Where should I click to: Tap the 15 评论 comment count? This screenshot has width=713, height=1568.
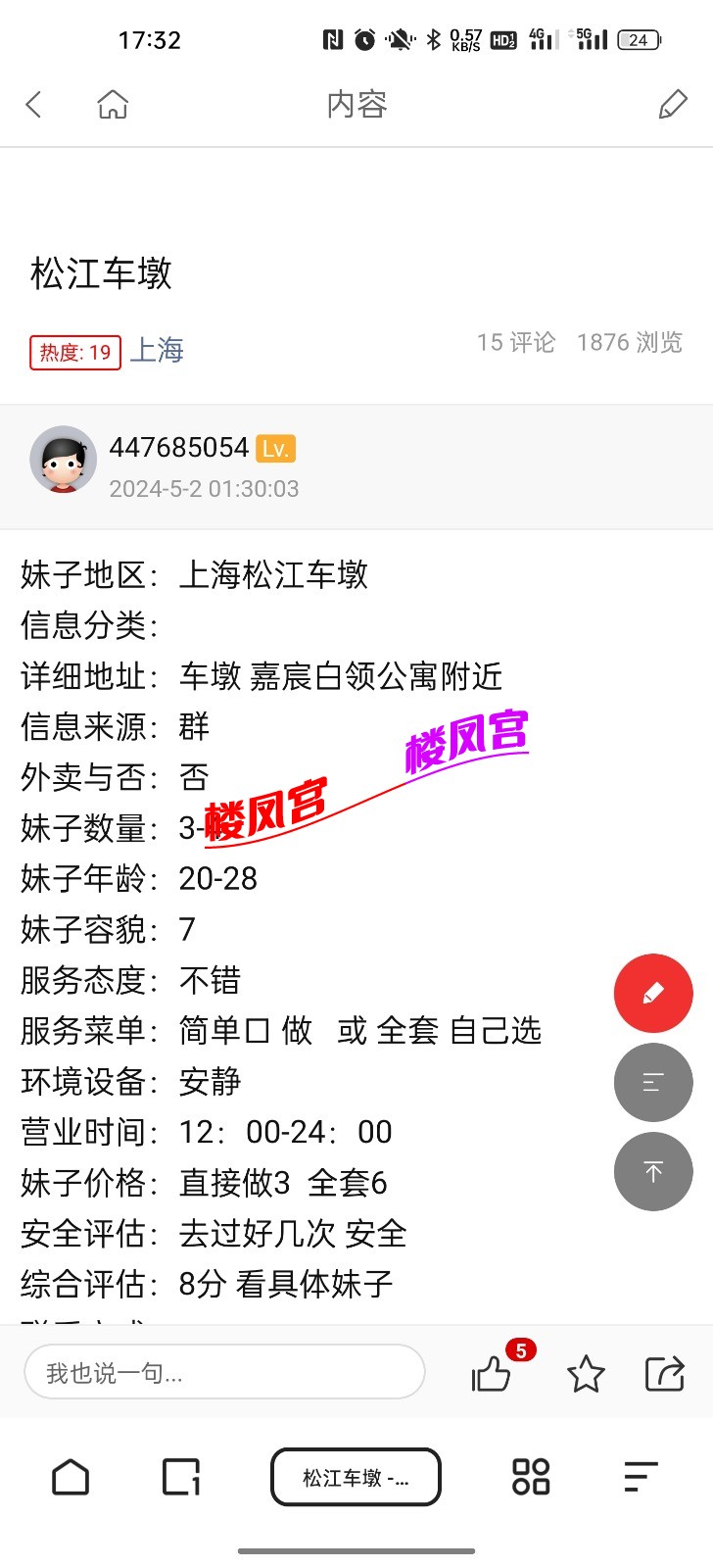pos(515,343)
